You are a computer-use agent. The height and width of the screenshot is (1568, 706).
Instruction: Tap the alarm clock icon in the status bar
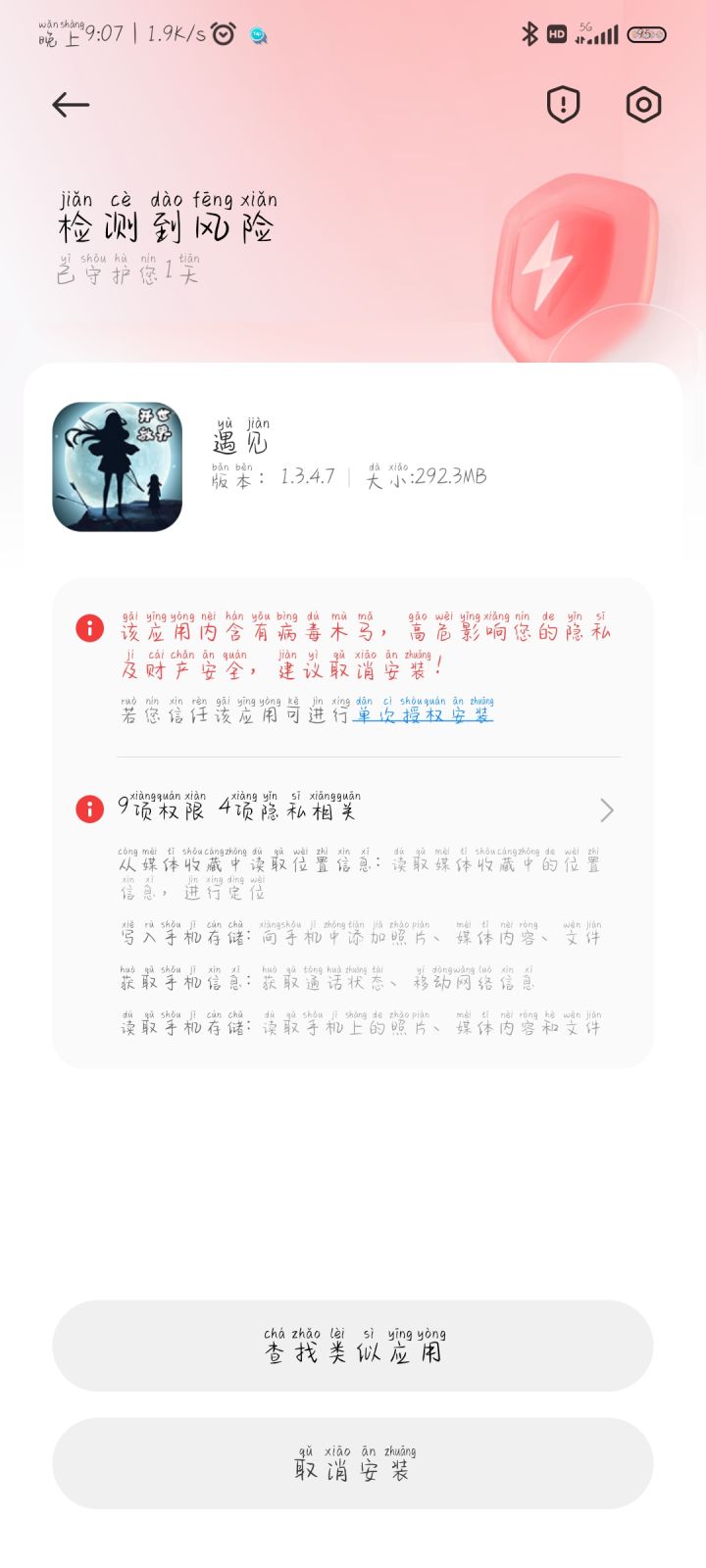223,32
